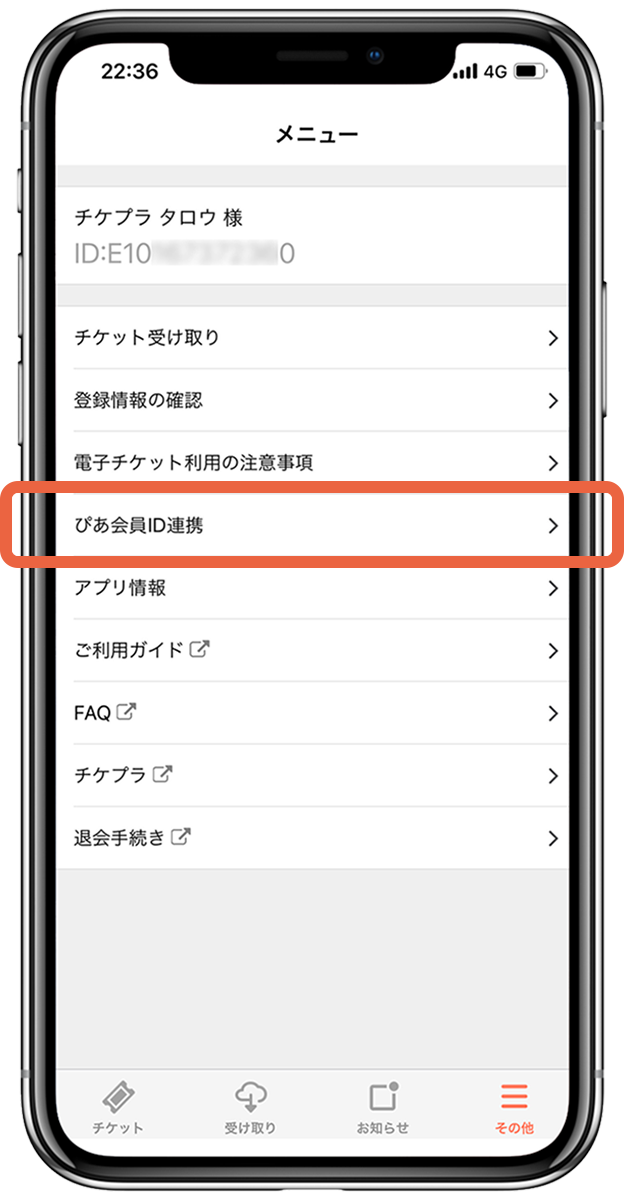The height and width of the screenshot is (1200, 624).
Task: Switch to the 受け取り tab
Action: click(250, 1107)
